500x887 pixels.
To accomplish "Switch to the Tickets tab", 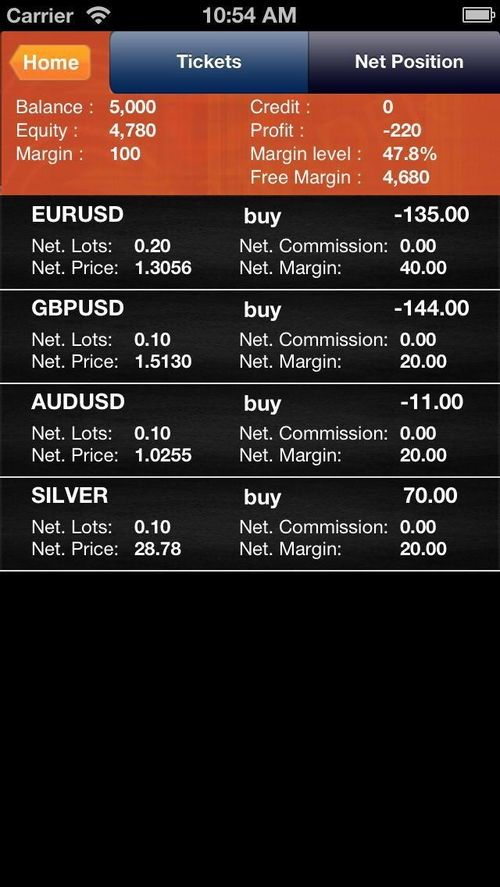I will pyautogui.click(x=209, y=62).
